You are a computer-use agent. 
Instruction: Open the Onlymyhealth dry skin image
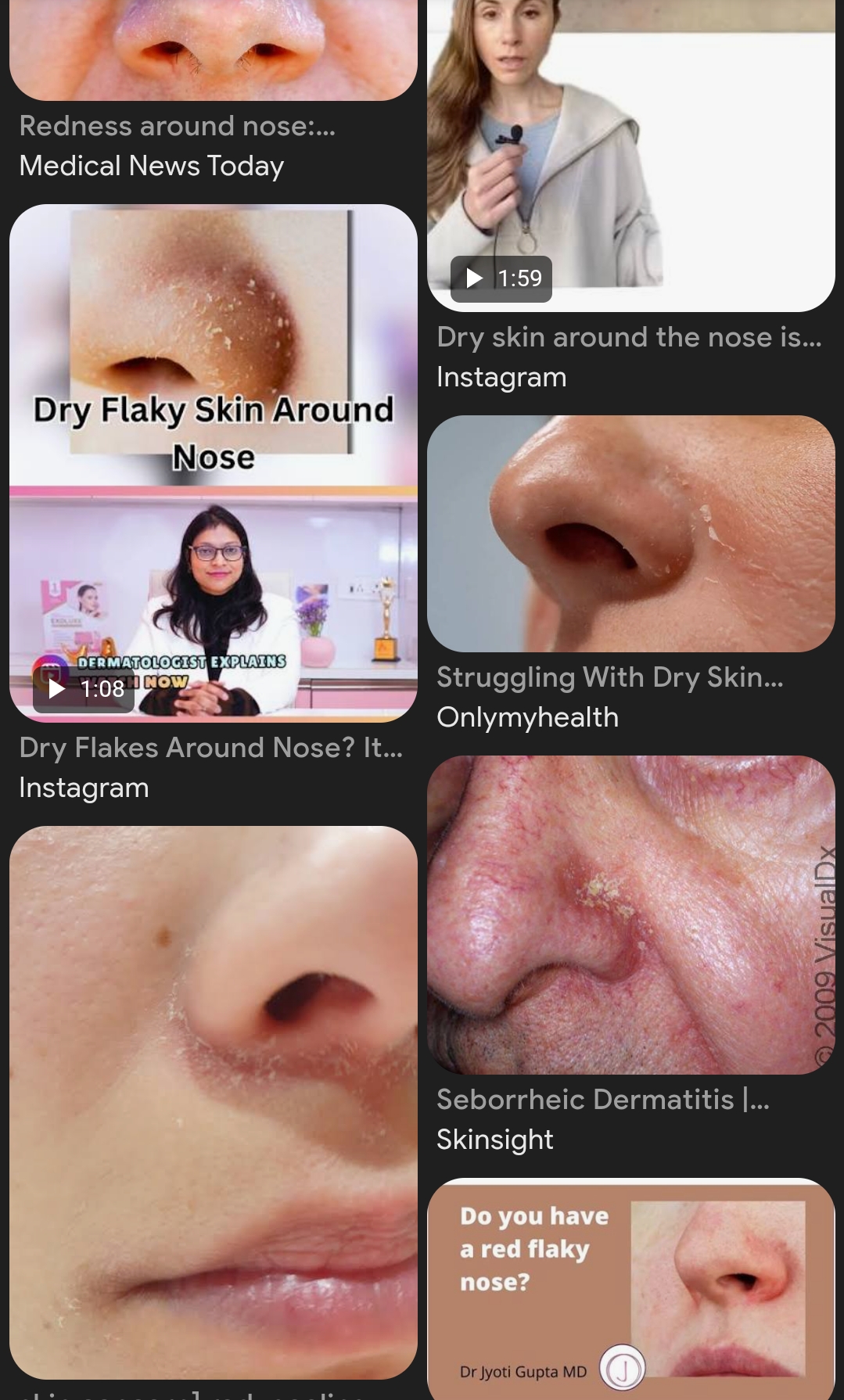(x=630, y=533)
